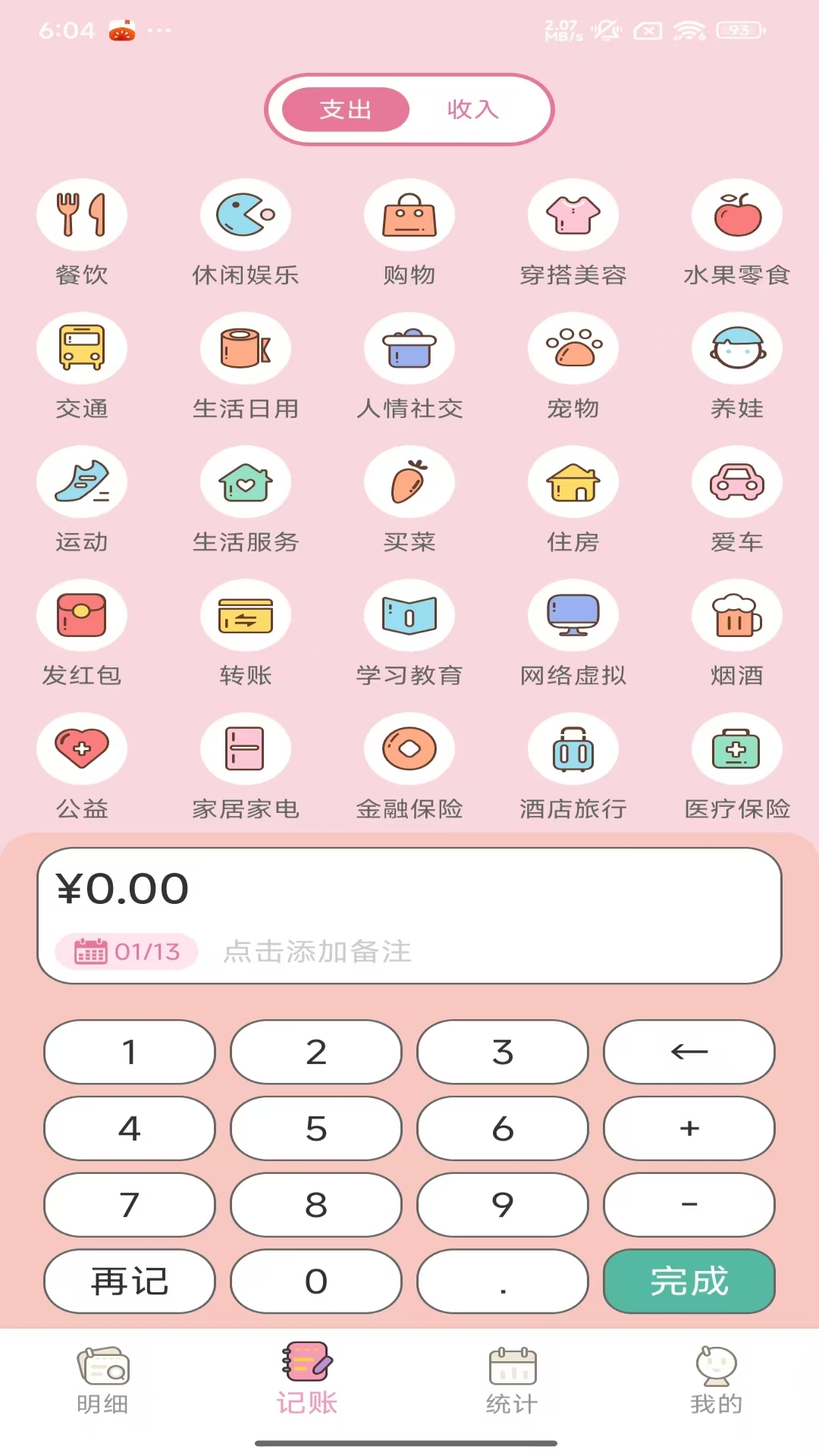This screenshot has width=819, height=1456.
Task: Choose the 烟酒 beer icon
Action: coord(736,615)
